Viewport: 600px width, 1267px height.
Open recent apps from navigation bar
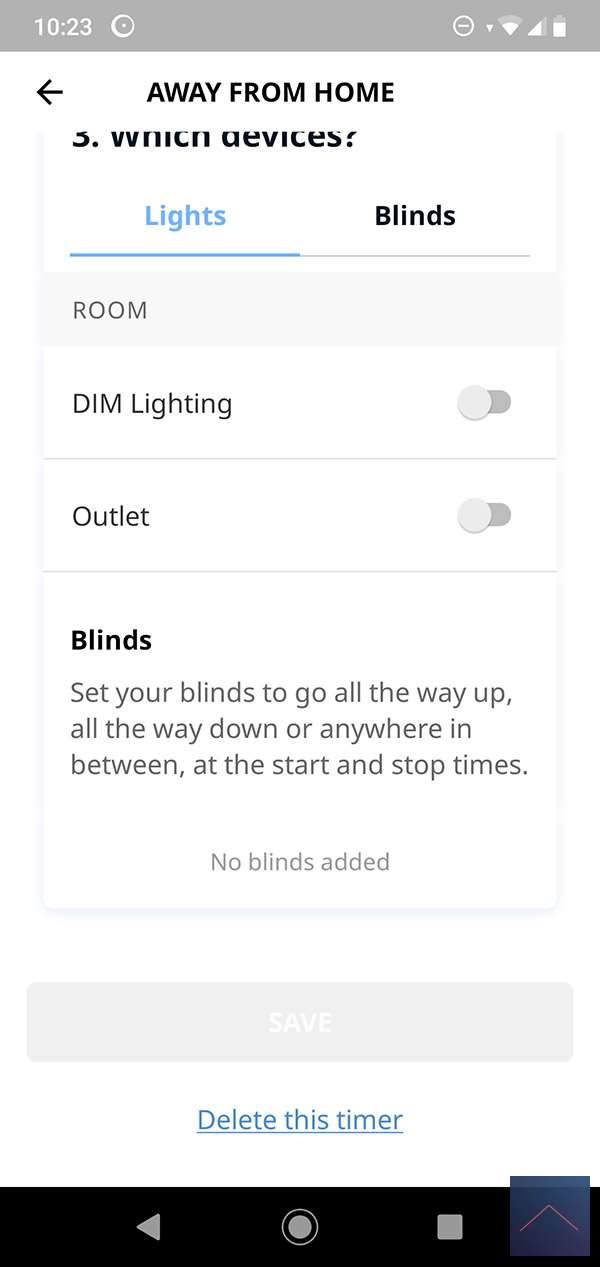tap(450, 1226)
